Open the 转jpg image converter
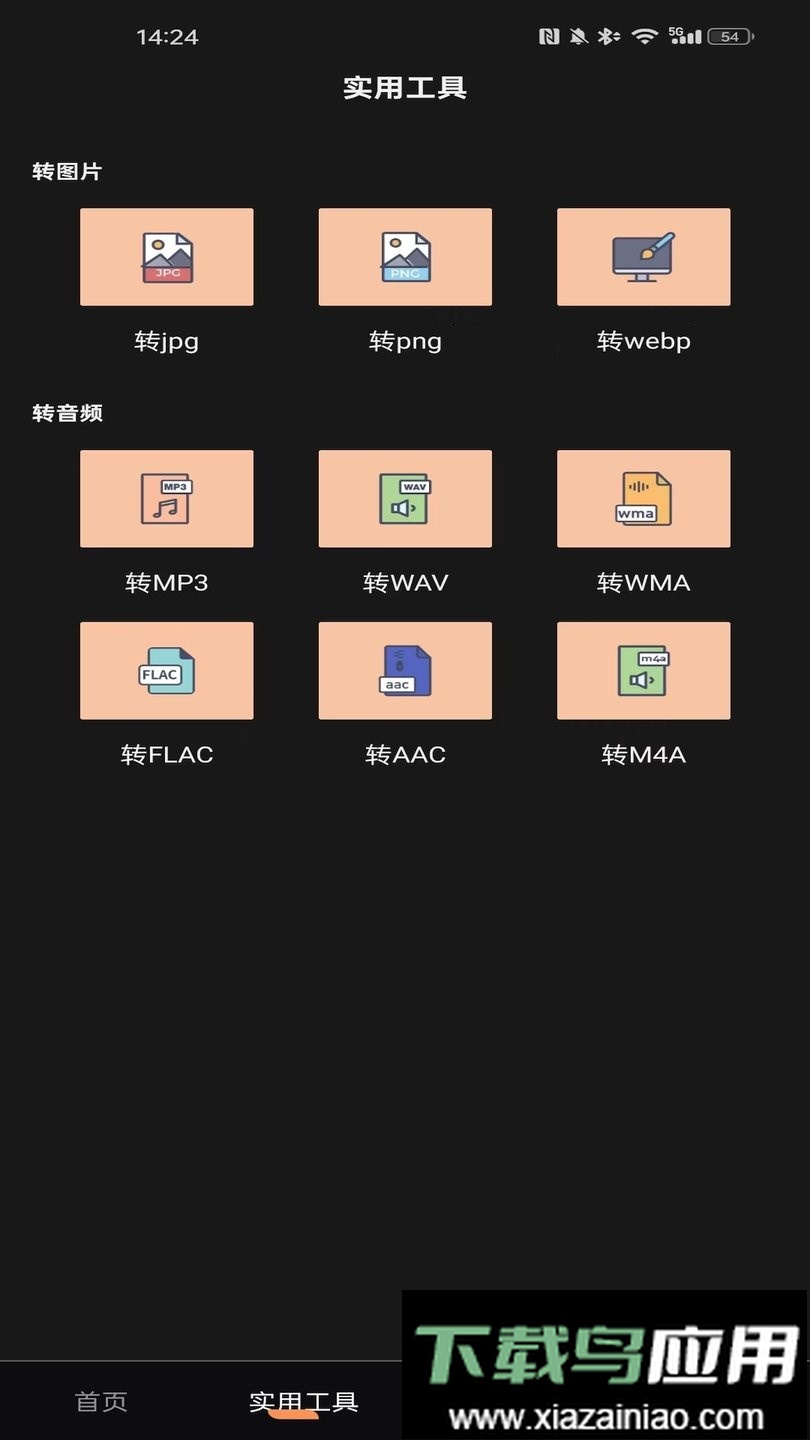This screenshot has width=810, height=1440. click(x=166, y=257)
